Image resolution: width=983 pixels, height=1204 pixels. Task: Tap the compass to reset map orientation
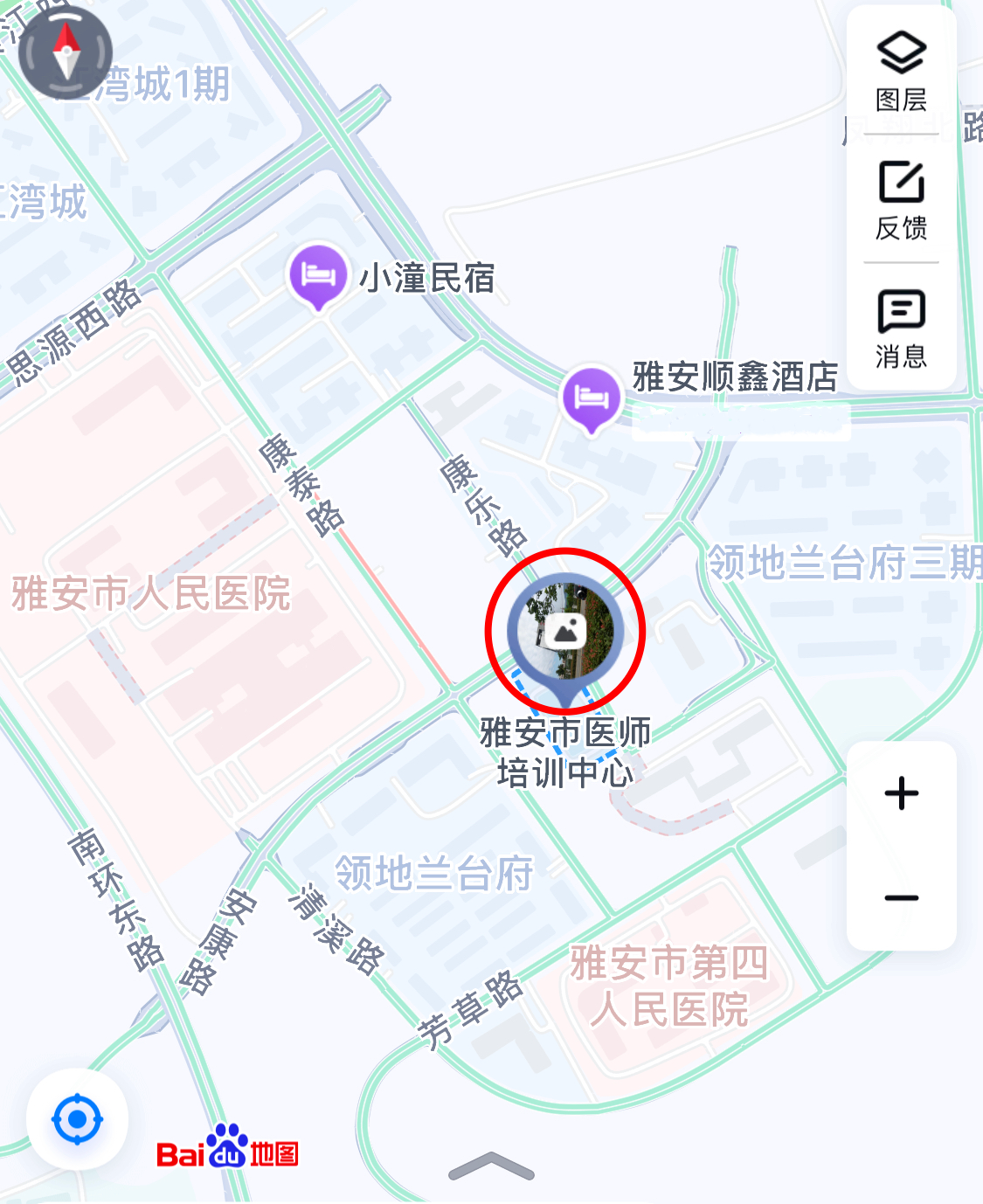[66, 52]
